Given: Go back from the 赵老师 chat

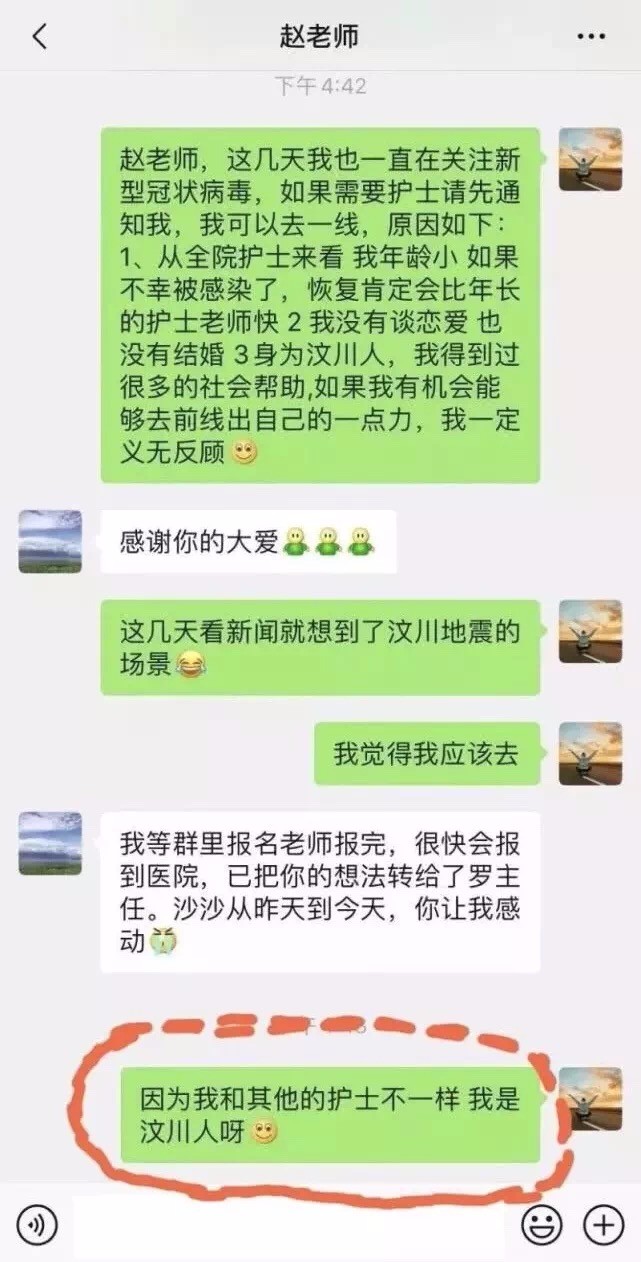Looking at the screenshot, I should 39,38.
